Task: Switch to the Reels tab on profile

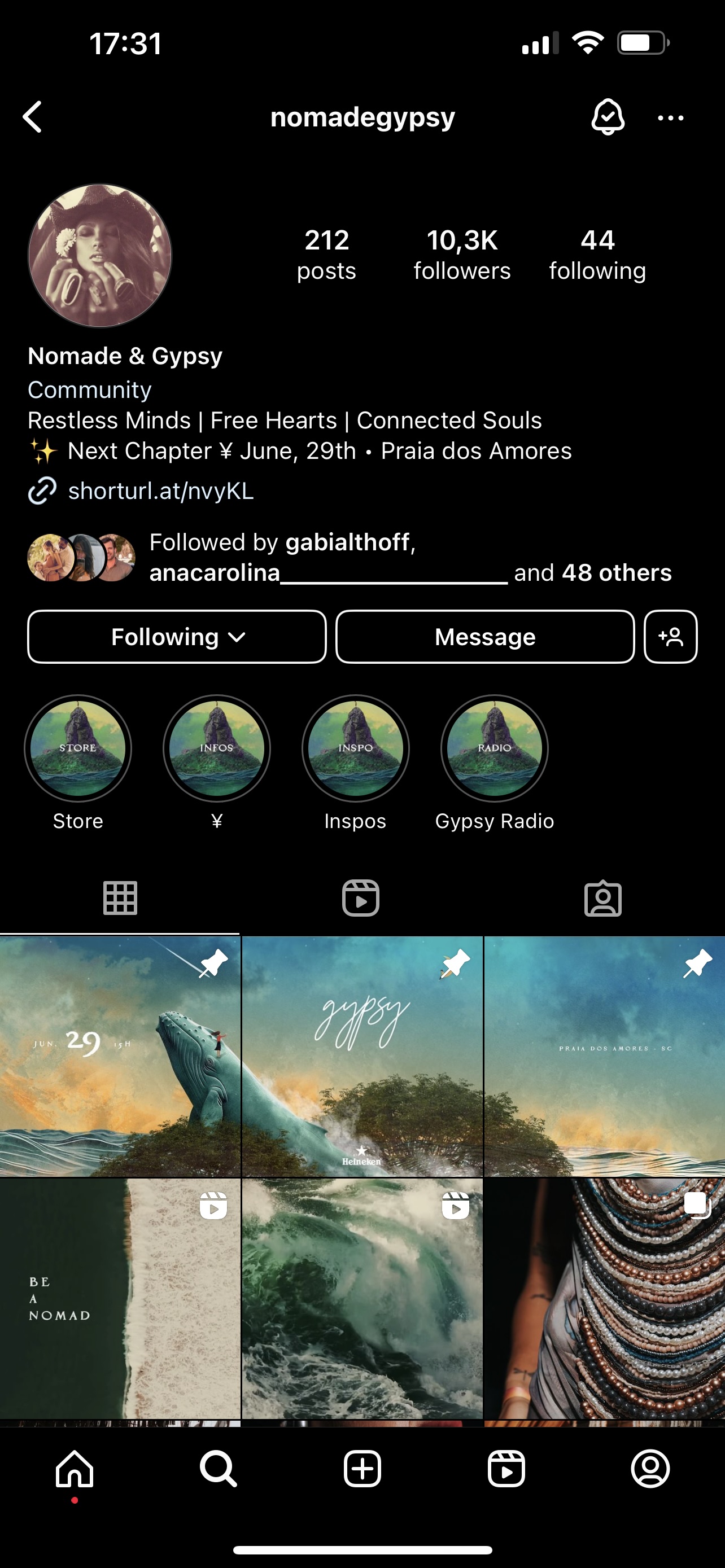Action: point(361,898)
